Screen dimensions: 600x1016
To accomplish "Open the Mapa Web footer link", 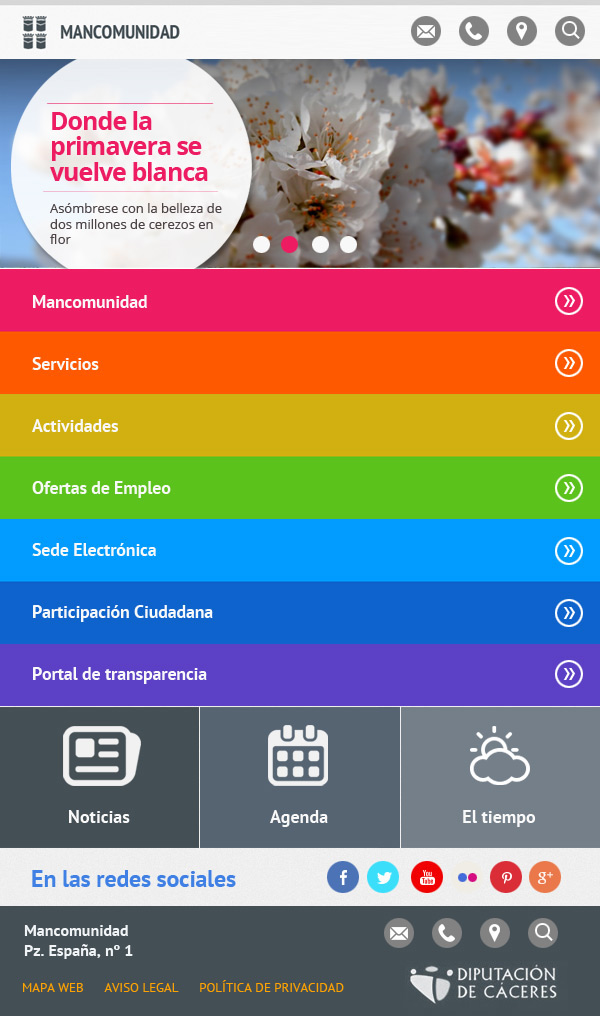I will point(53,987).
